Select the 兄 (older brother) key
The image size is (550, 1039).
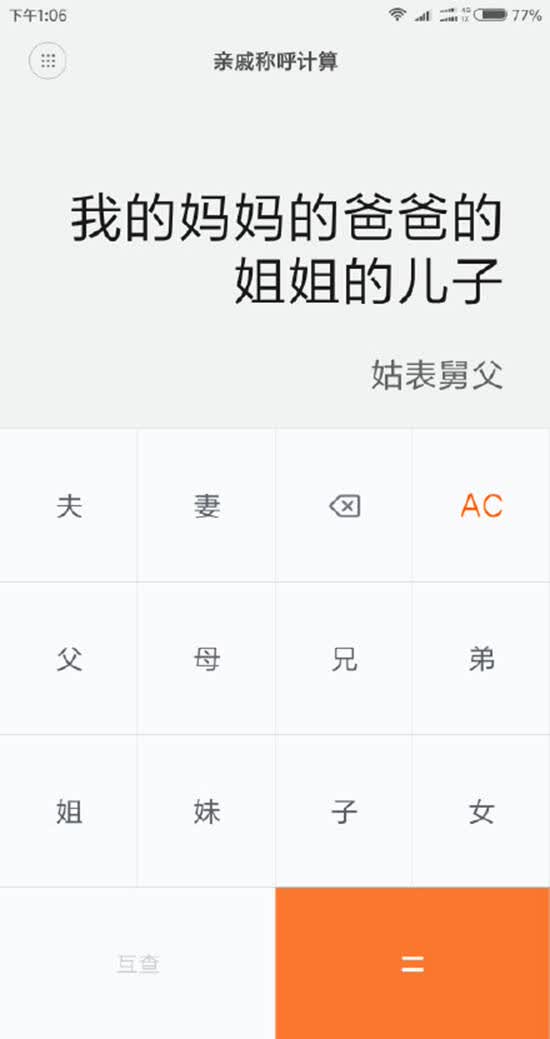(x=344, y=659)
